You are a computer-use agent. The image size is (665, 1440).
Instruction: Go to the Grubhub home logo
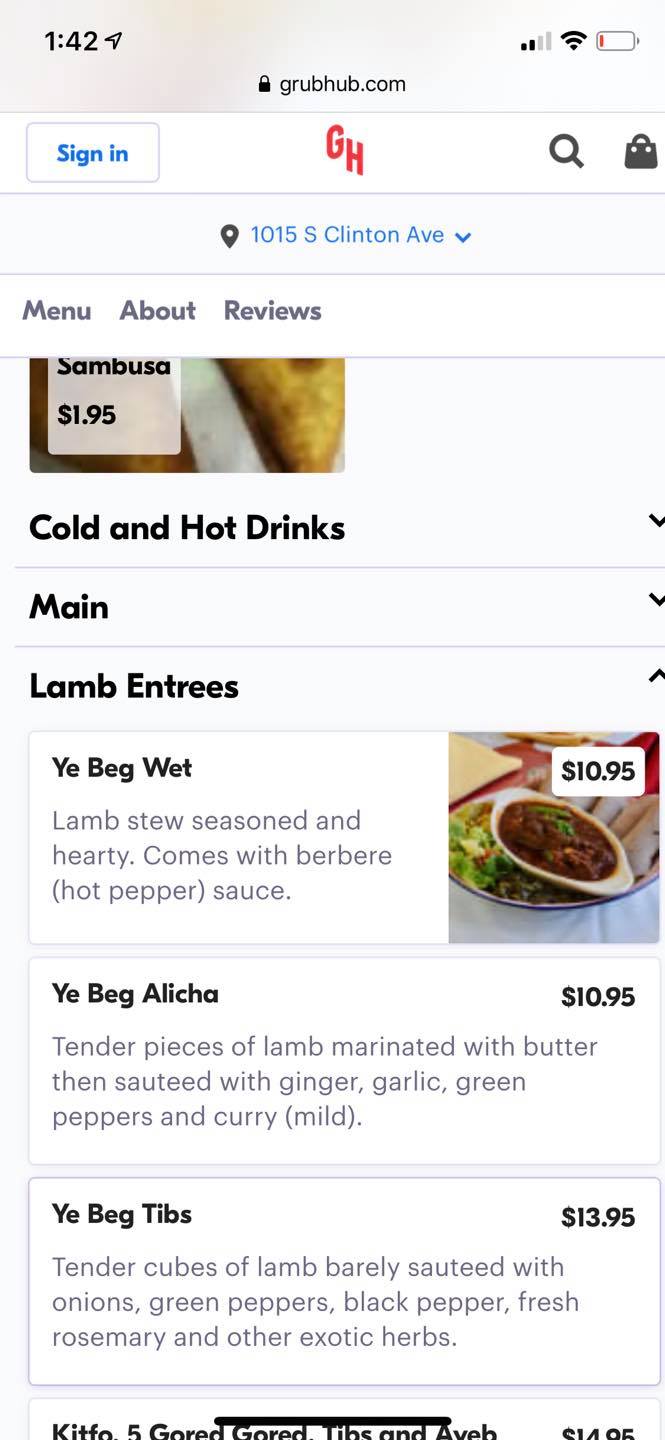coord(344,151)
